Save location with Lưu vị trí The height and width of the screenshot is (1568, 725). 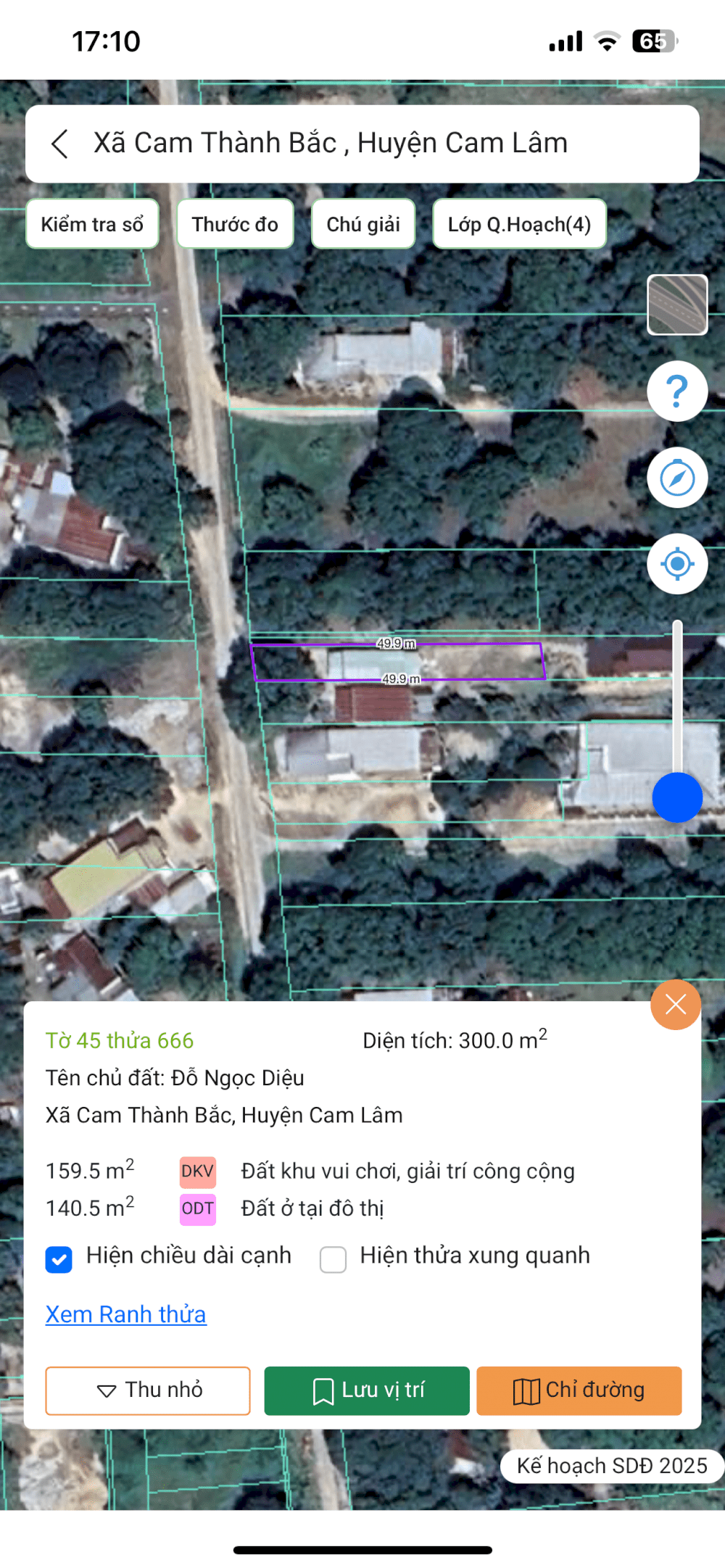coord(367,1390)
